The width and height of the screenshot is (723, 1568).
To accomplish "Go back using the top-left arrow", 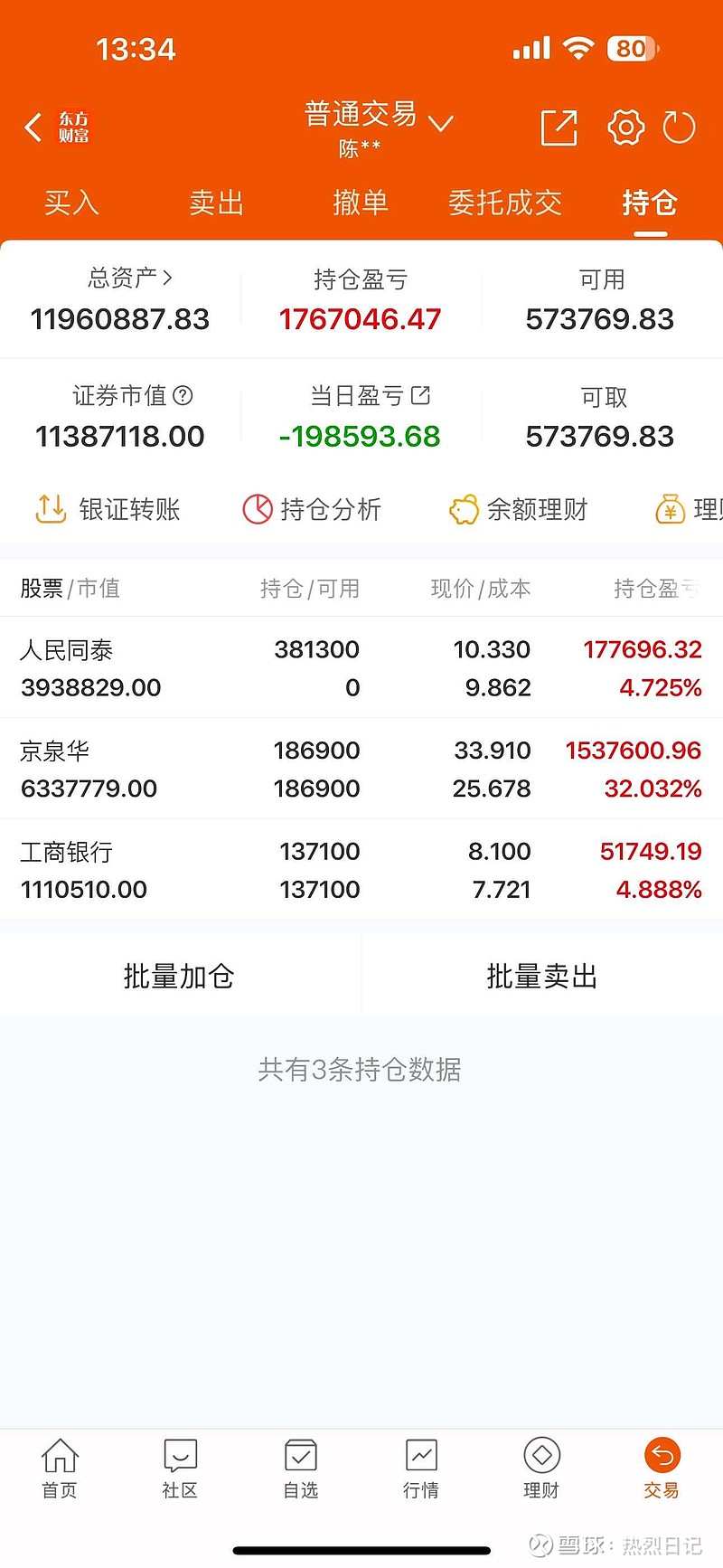I will (x=34, y=128).
